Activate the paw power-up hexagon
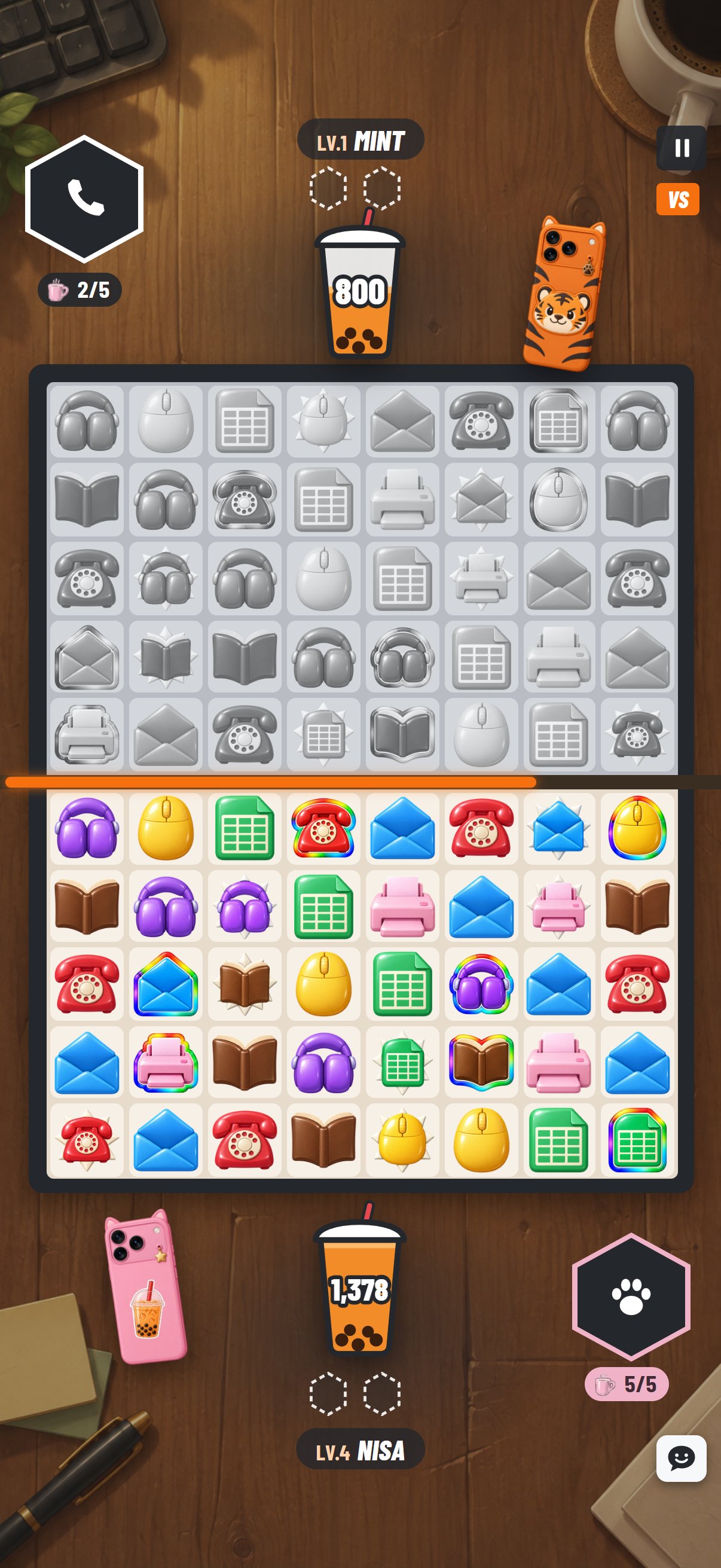The image size is (721, 1568). click(631, 1297)
